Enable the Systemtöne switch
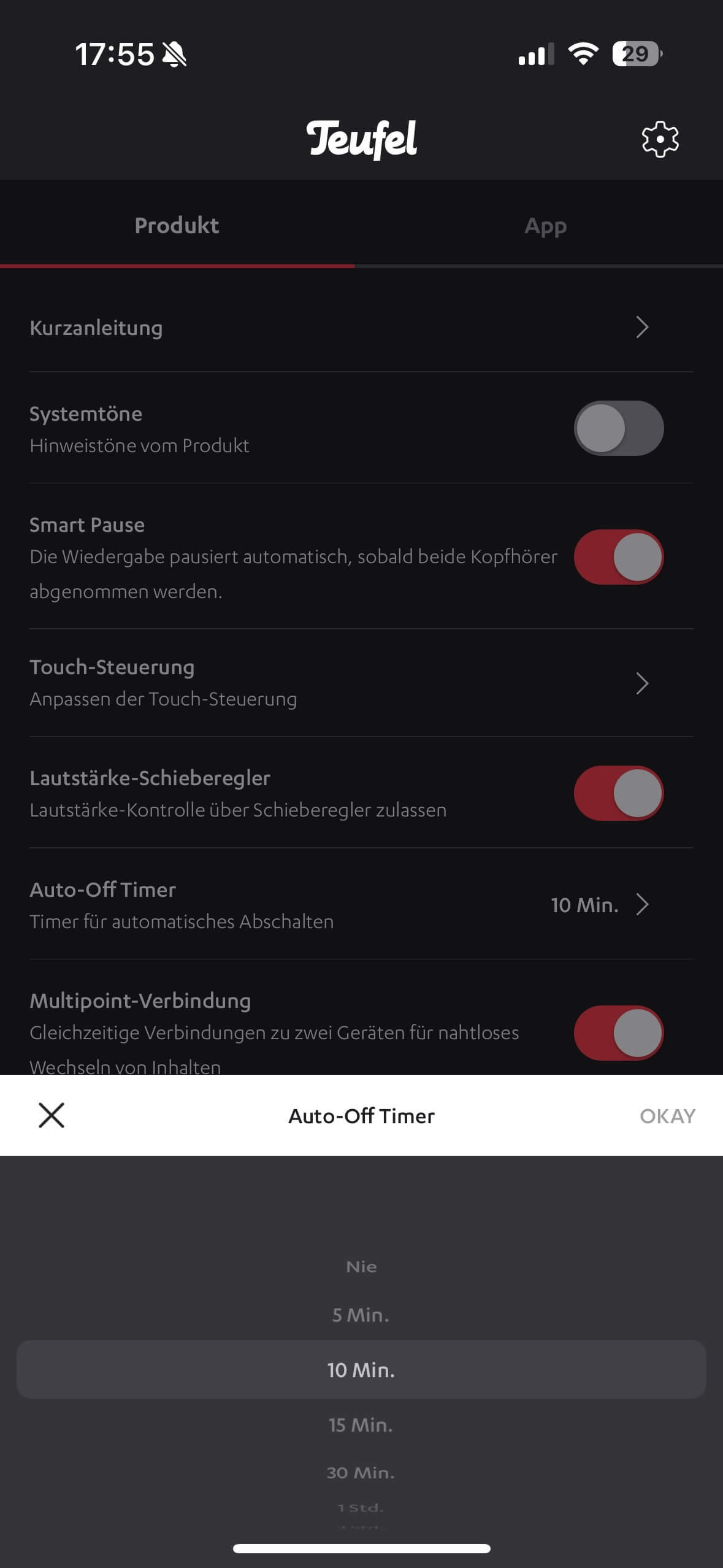 pos(618,428)
